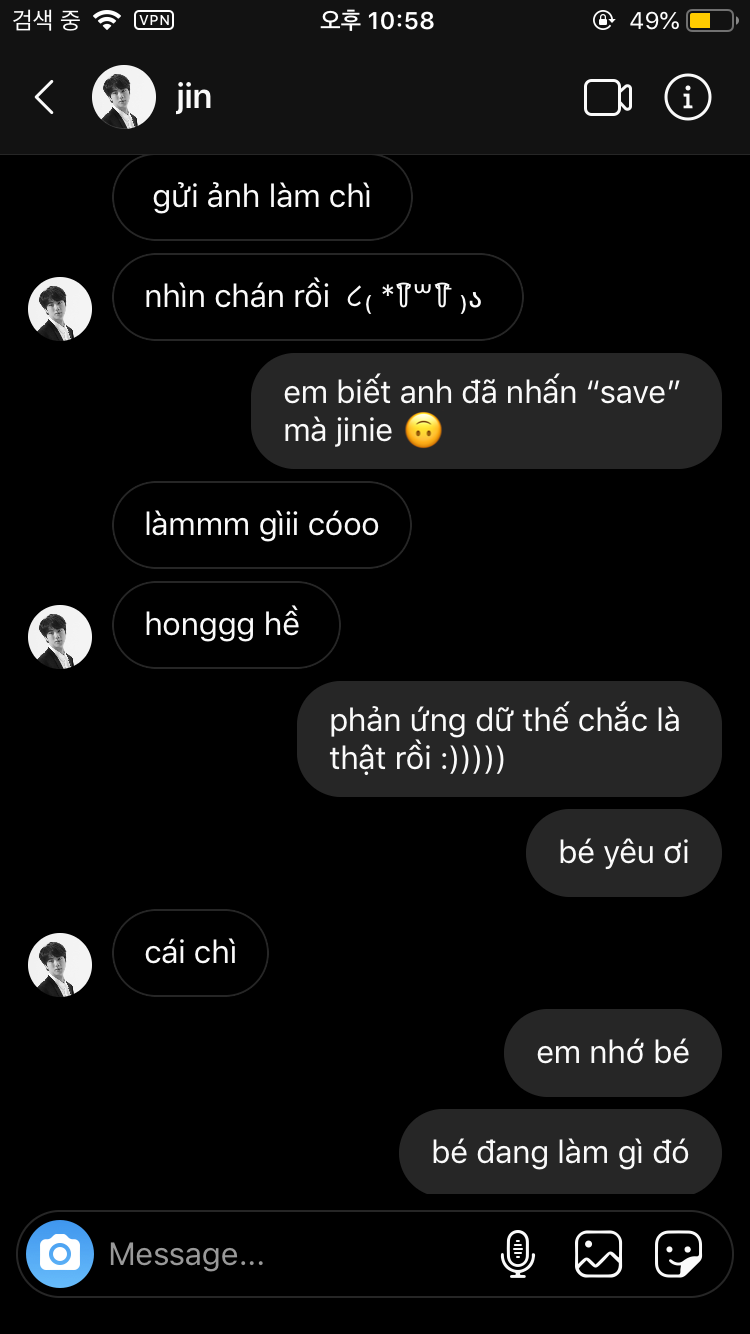Open conversation info details
750x1334 pixels.
coord(687,97)
